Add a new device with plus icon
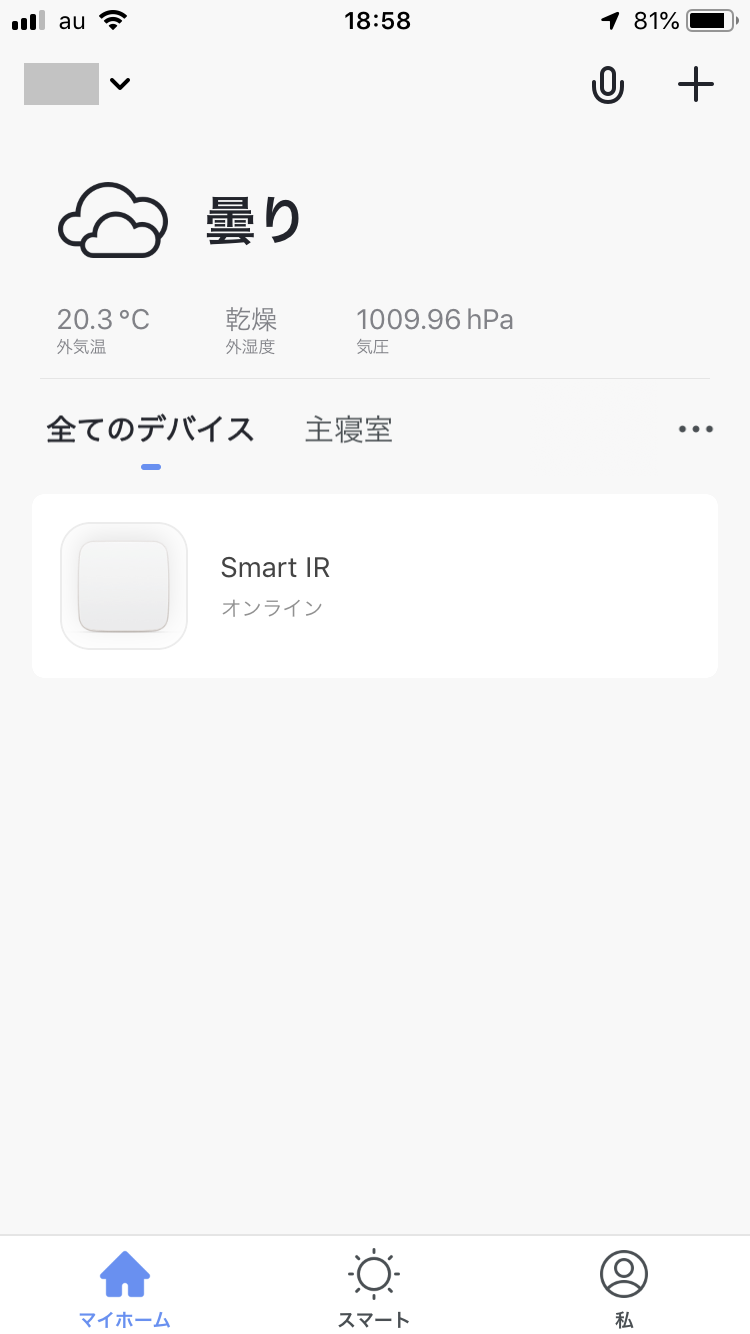Image resolution: width=750 pixels, height=1334 pixels. pyautogui.click(x=696, y=85)
